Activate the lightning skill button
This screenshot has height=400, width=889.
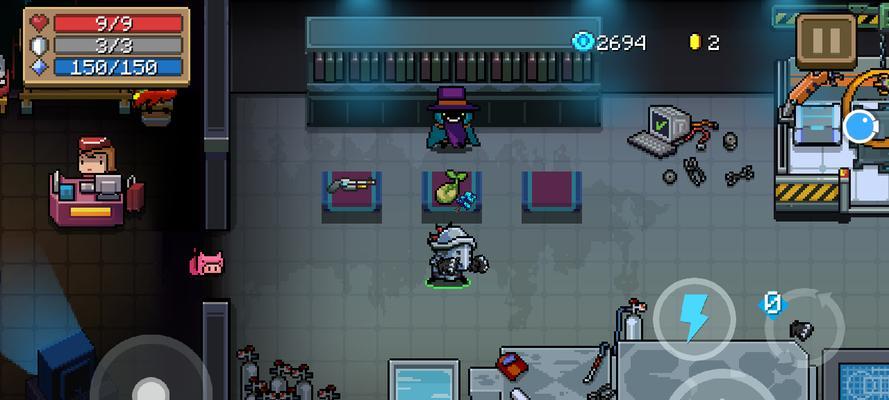(x=694, y=317)
